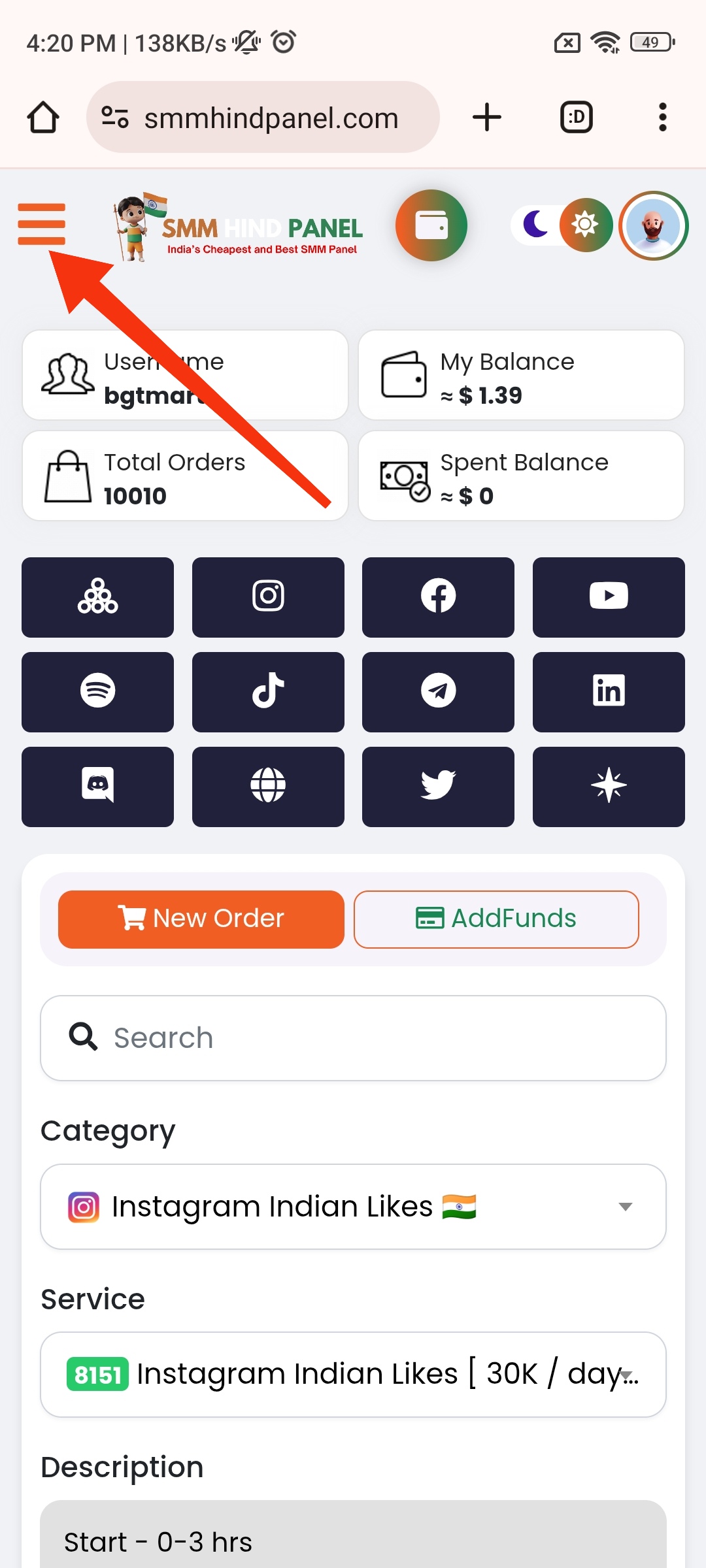The width and height of the screenshot is (706, 1568).
Task: Select the website globe category tile
Action: (268, 787)
